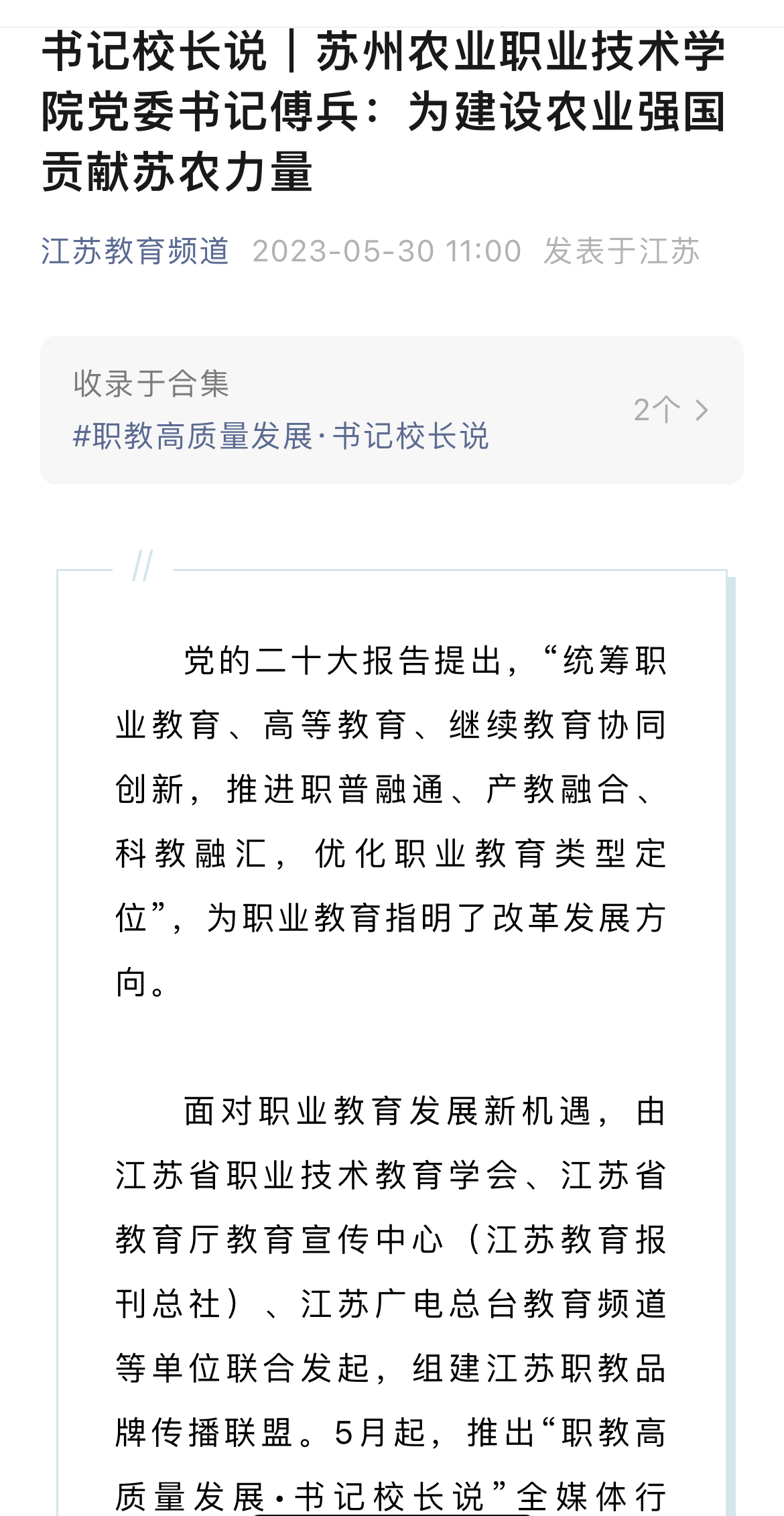784x1516 pixels.
Task: Expand the 2个 collections chevron
Action: [671, 410]
